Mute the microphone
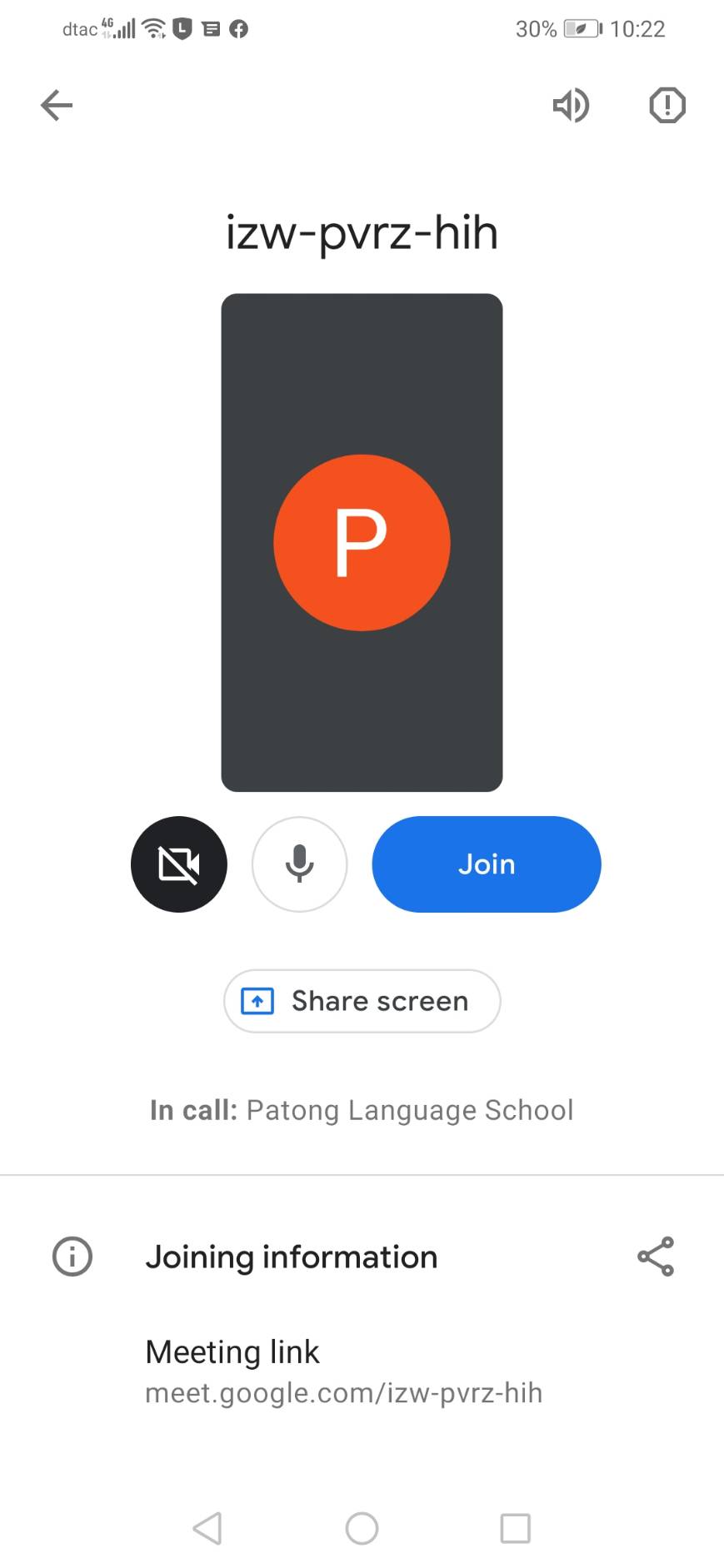 point(300,864)
